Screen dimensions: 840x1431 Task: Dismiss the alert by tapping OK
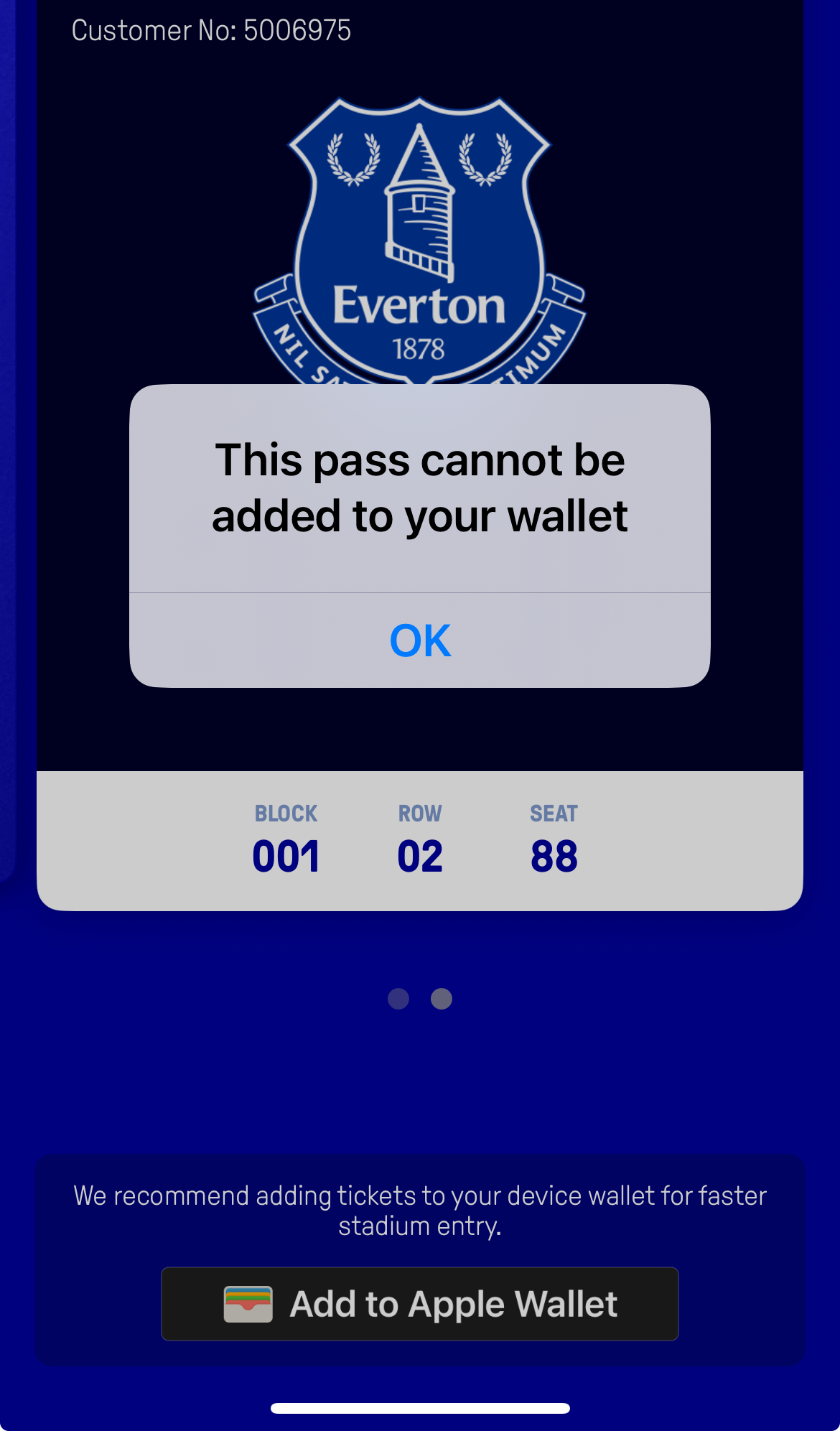pos(420,640)
